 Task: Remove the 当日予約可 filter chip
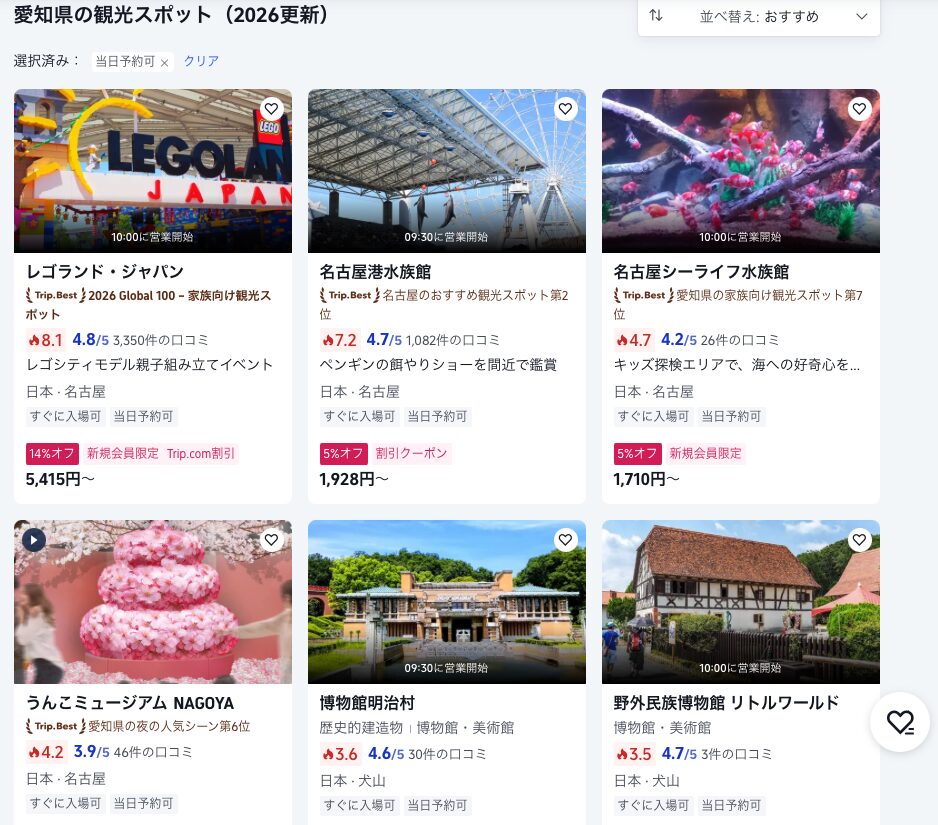(164, 62)
